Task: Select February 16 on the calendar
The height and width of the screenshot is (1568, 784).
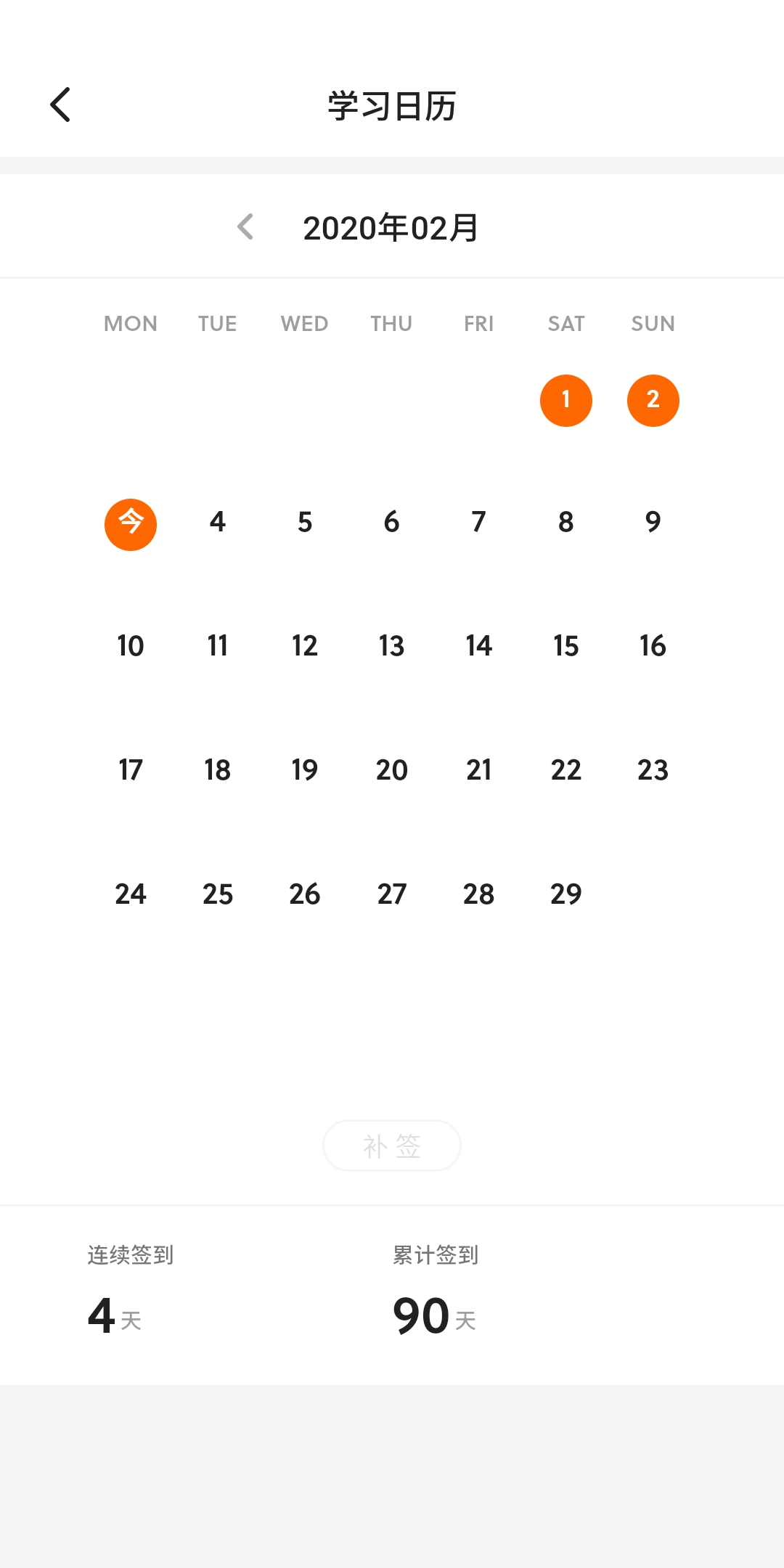Action: tap(653, 646)
